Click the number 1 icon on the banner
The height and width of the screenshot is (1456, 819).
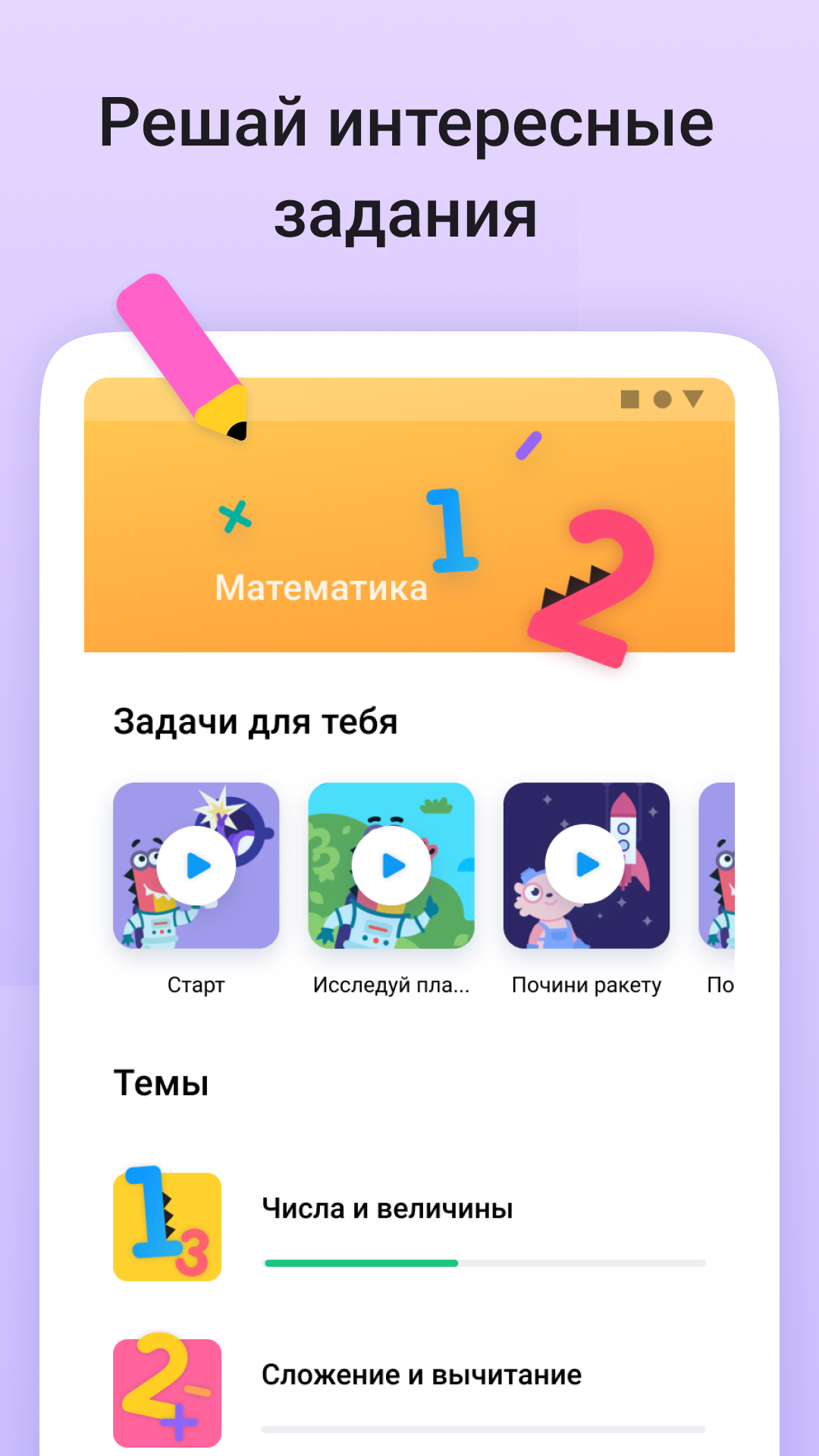pyautogui.click(x=451, y=531)
